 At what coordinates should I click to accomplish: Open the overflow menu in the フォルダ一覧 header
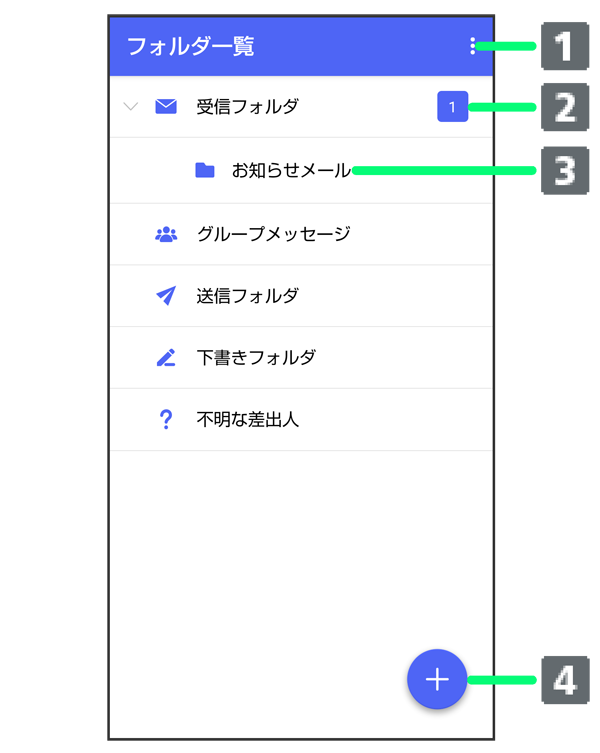(472, 46)
